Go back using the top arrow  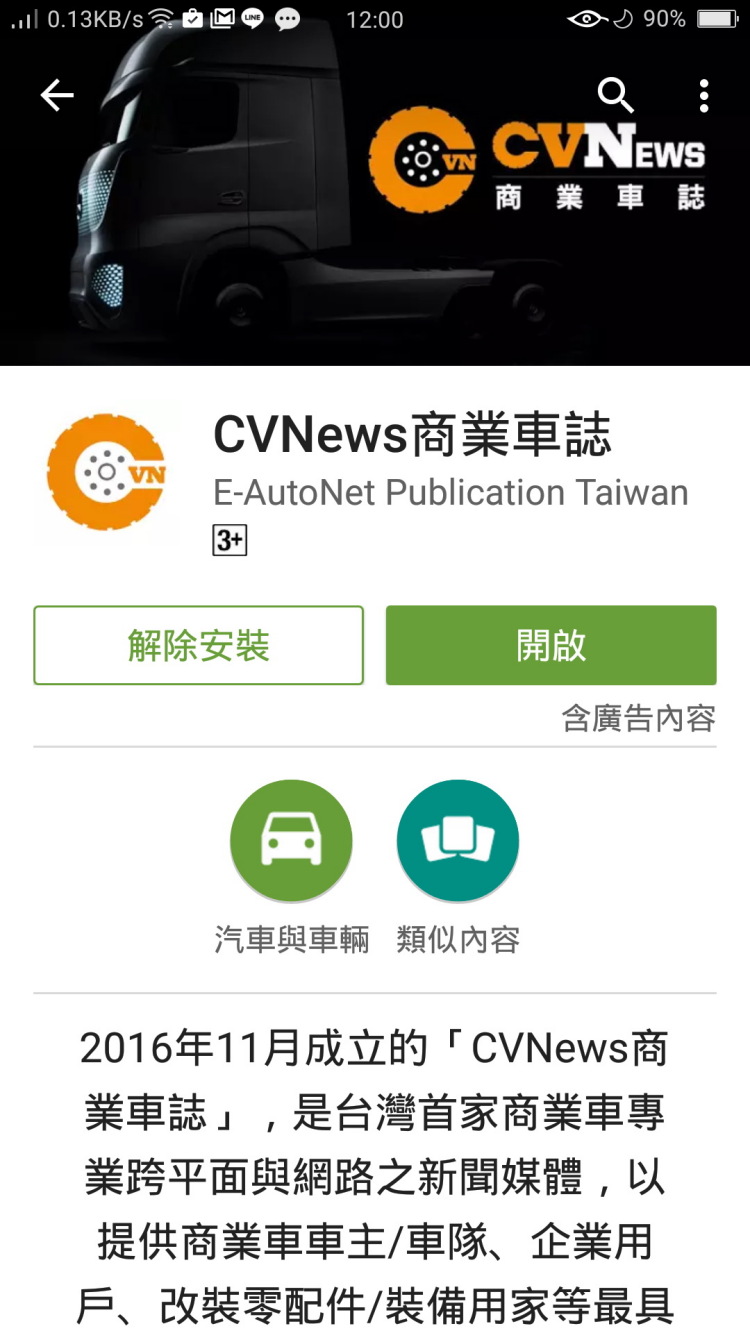point(57,96)
